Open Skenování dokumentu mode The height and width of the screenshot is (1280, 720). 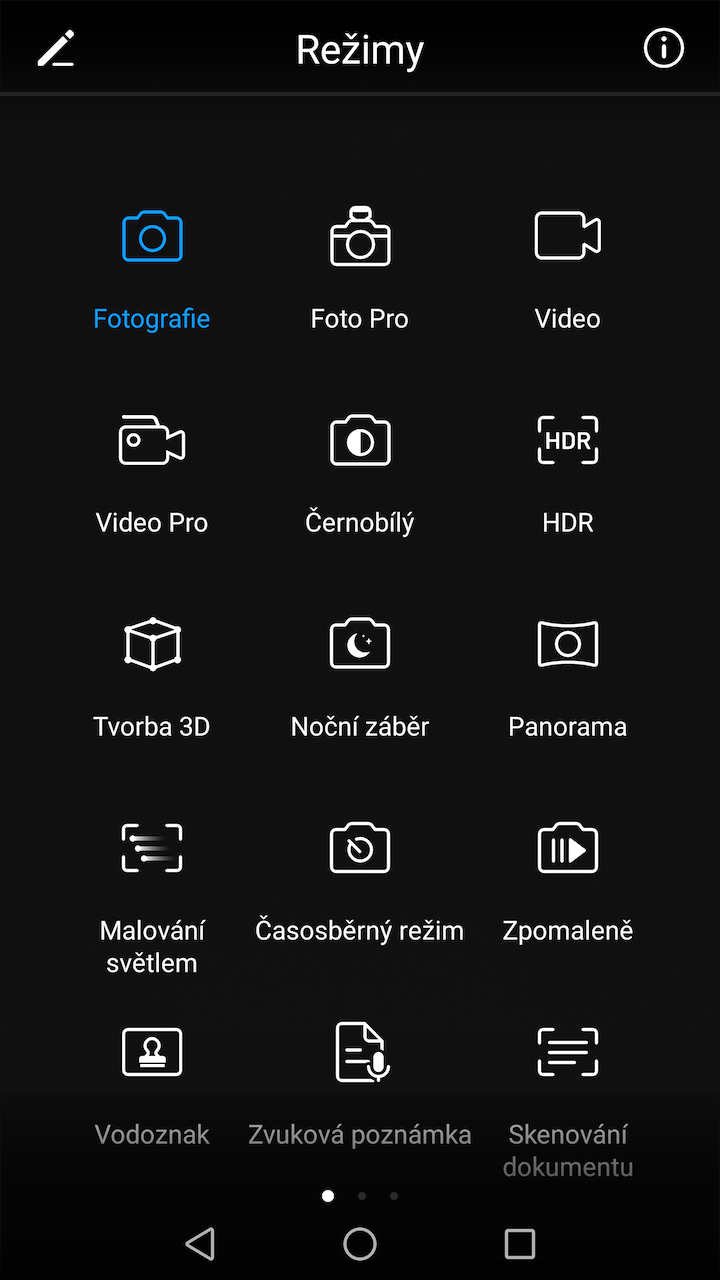tap(567, 1053)
